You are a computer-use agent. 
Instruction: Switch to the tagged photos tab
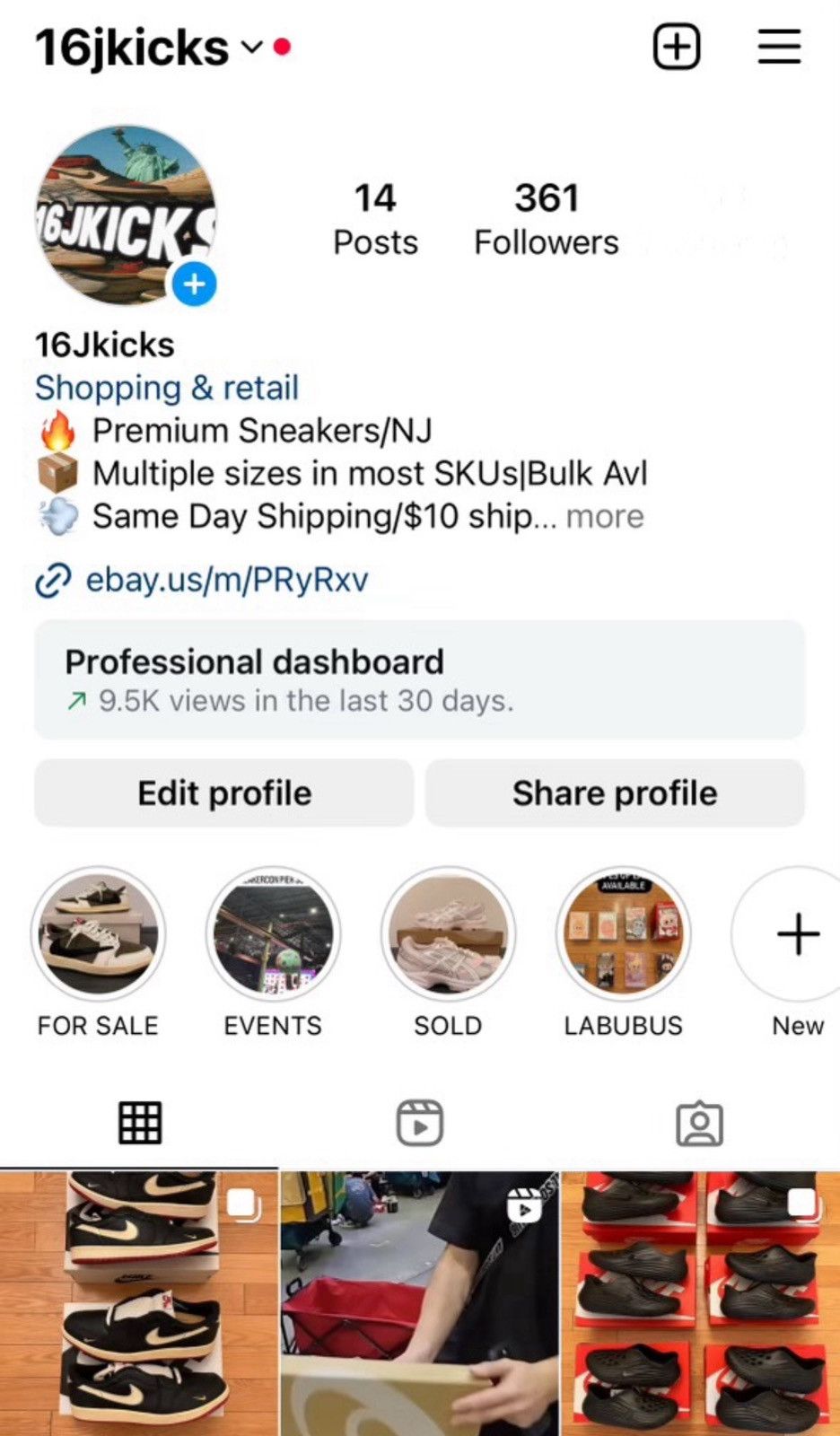pos(699,1123)
